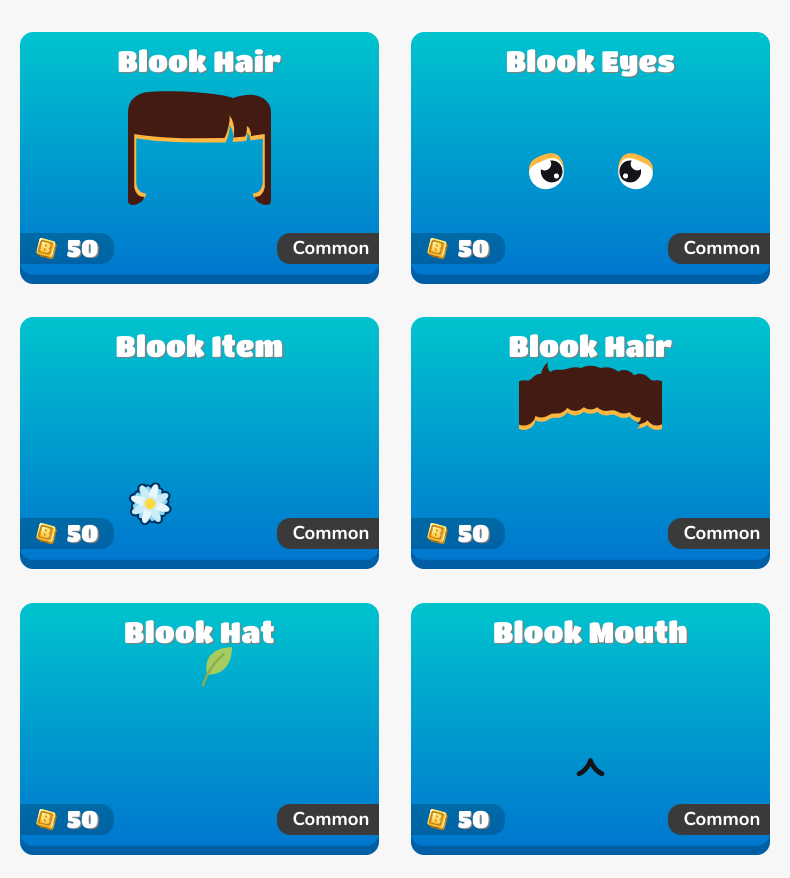The image size is (790, 878).
Task: Choose the Blook Hat card with the leaf
Action: pos(199,728)
